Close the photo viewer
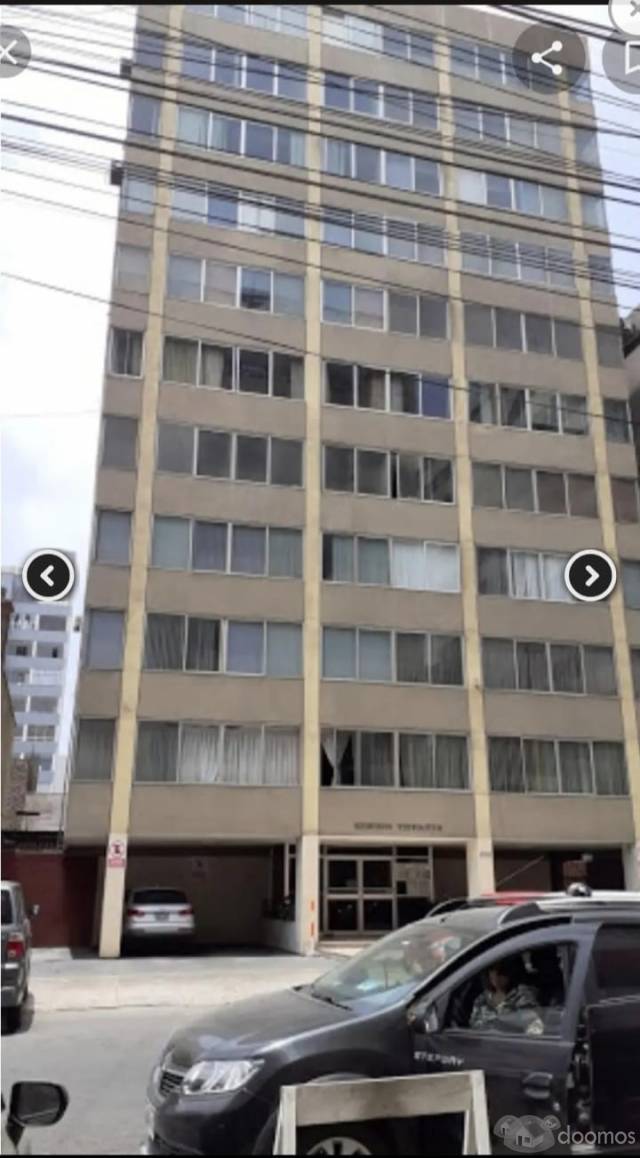Screen dimensions: 640x1158 pos(8,52)
